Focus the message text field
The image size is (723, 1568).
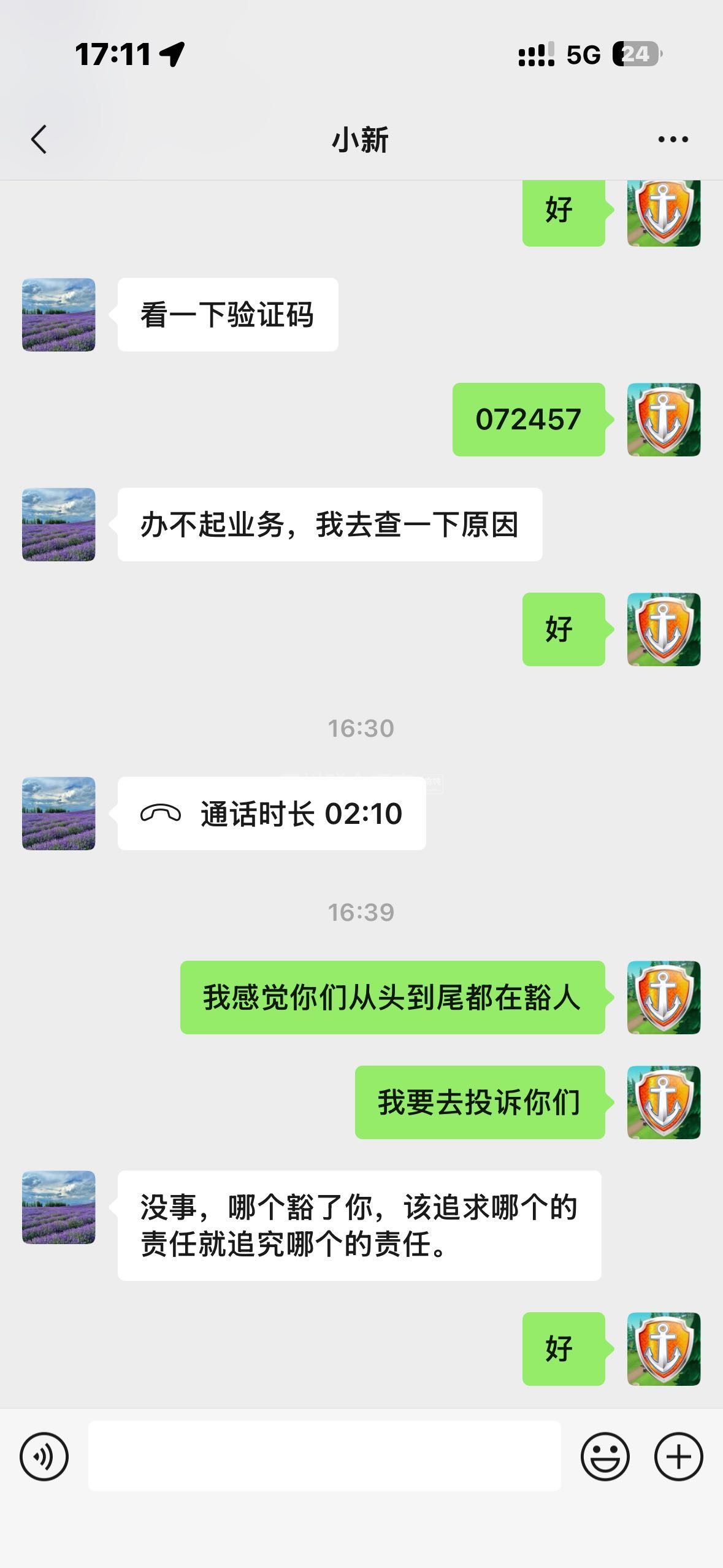[x=324, y=1456]
